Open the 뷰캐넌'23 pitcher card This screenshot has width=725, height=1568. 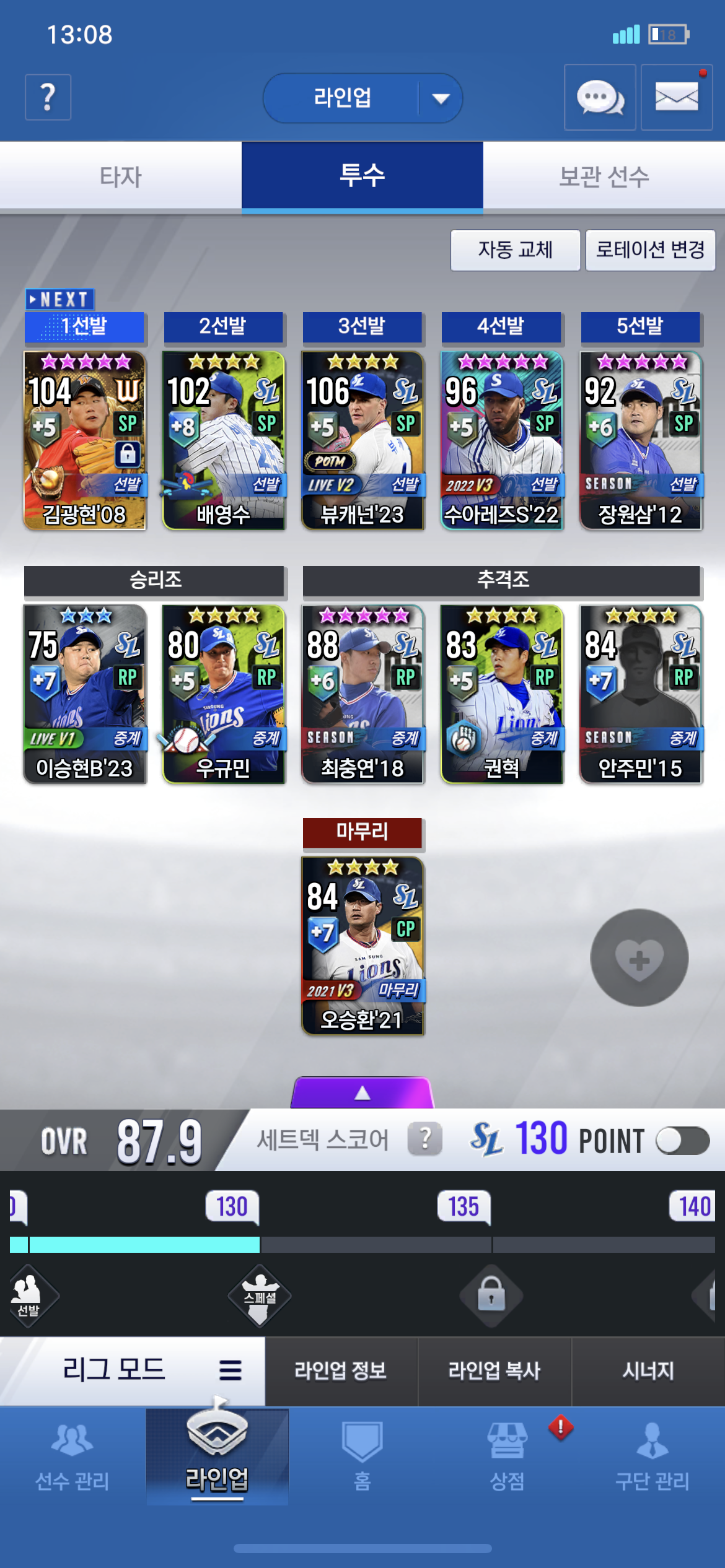362,440
